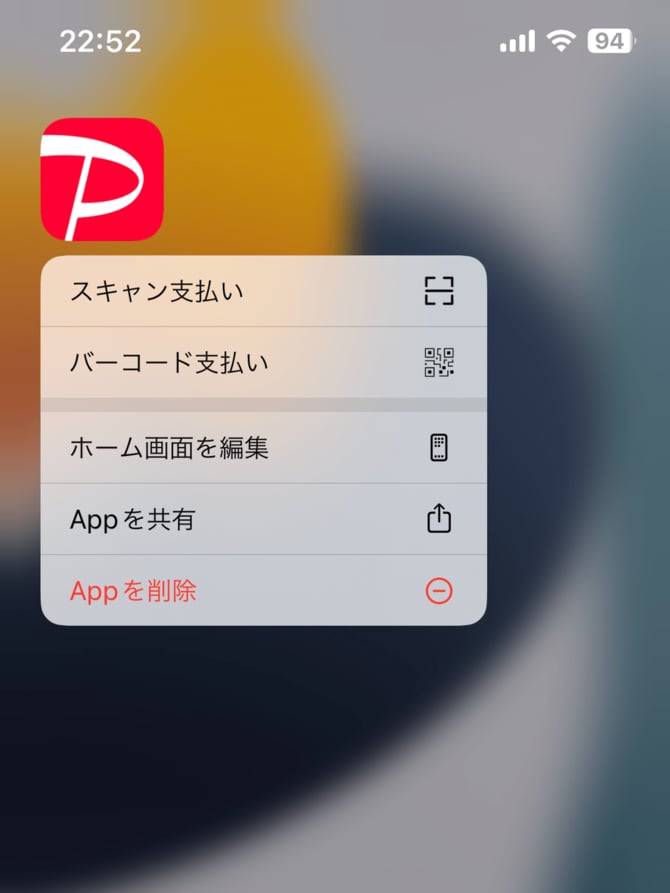Choose ホーム画面を編集 option
The image size is (670, 893).
[263, 447]
